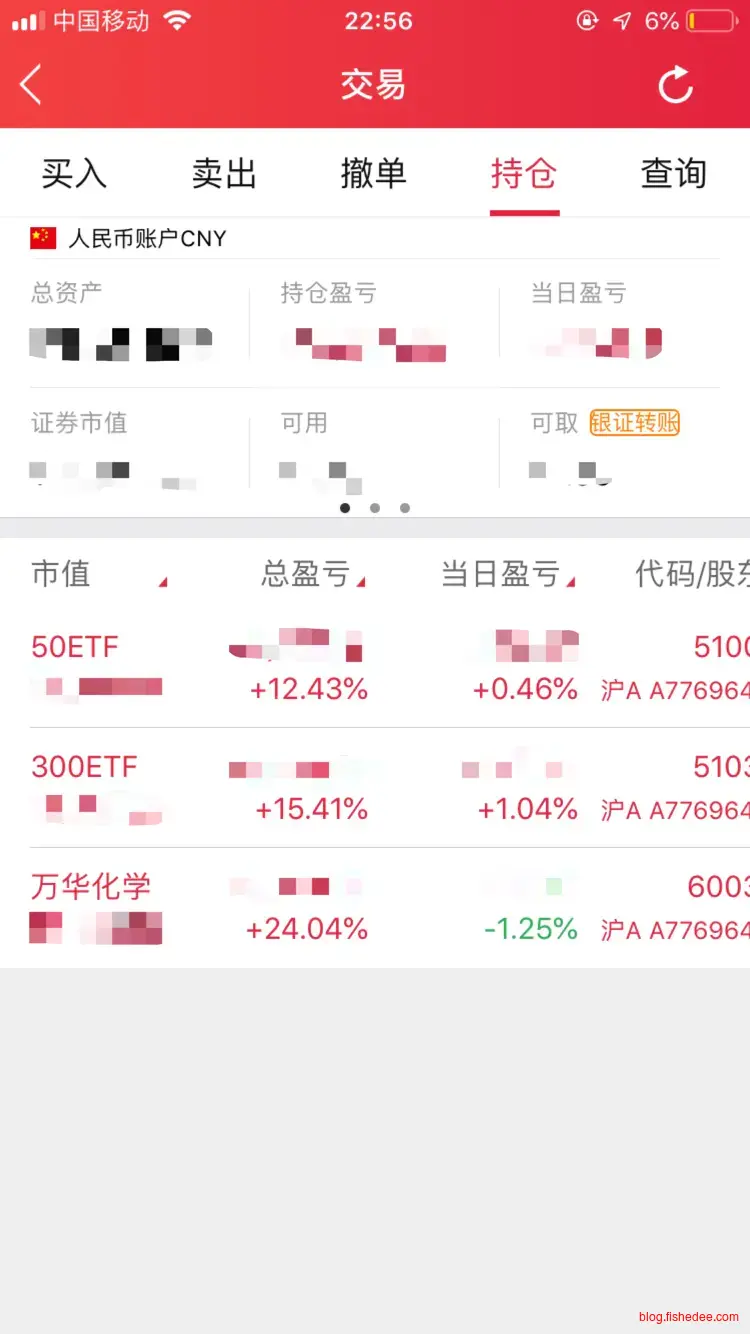
Task: Switch to the 买入 tab
Action: tap(74, 174)
